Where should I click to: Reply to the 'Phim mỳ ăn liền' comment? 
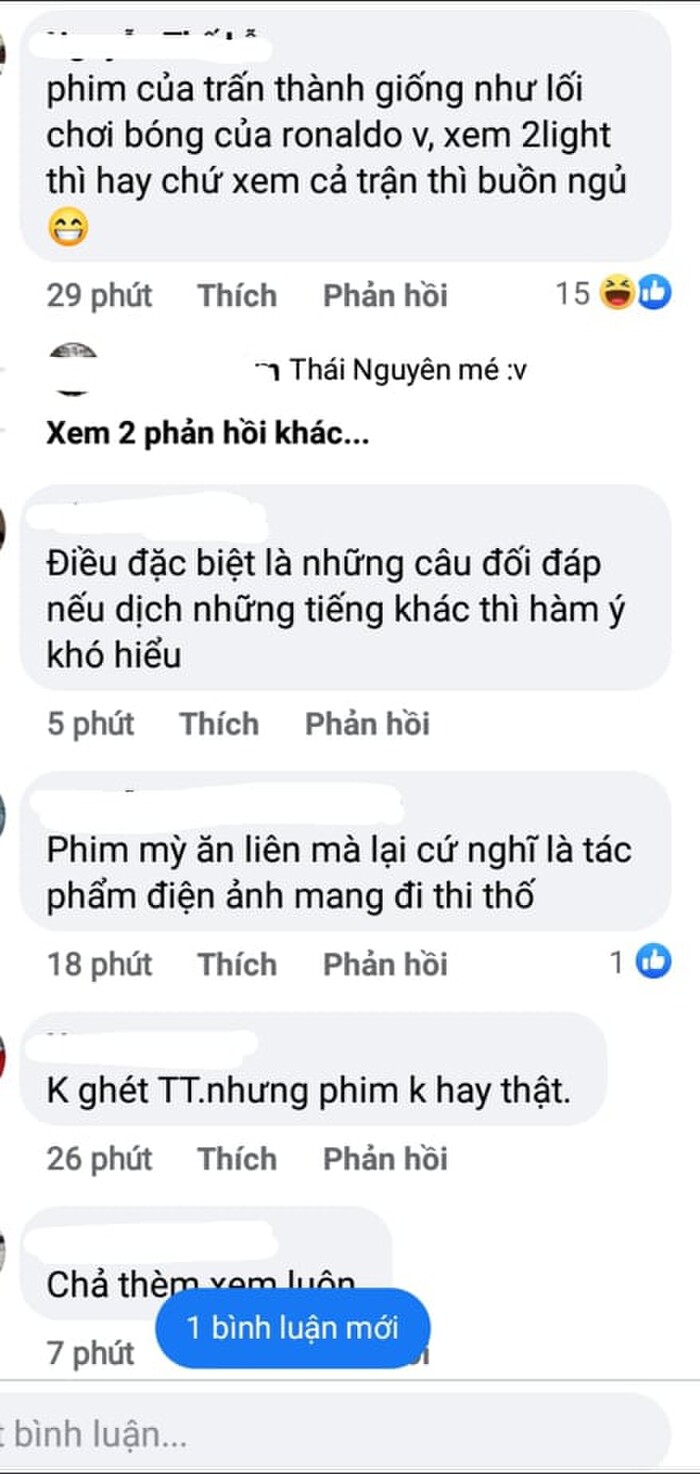pyautogui.click(x=385, y=964)
